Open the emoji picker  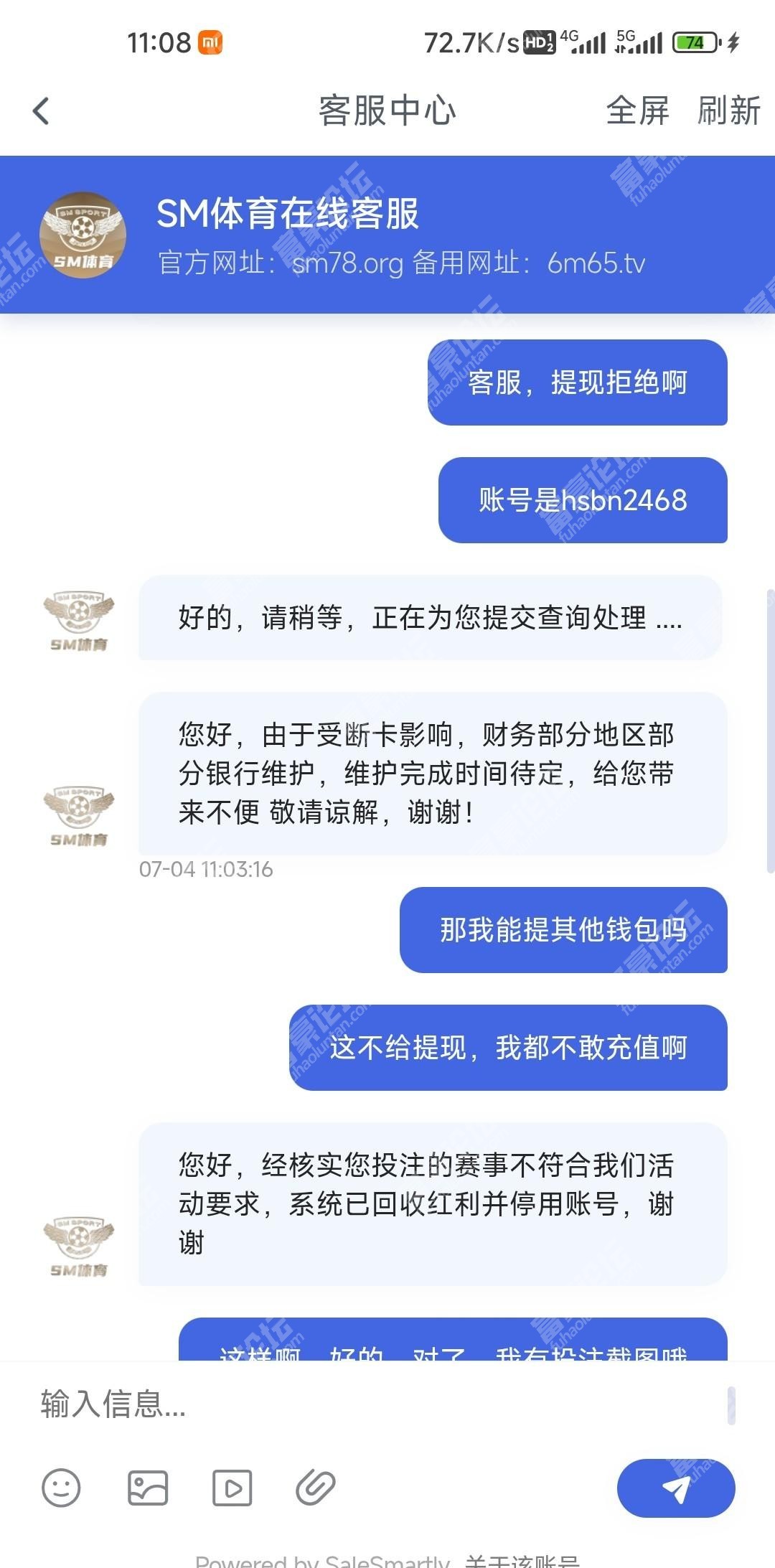(61, 1488)
